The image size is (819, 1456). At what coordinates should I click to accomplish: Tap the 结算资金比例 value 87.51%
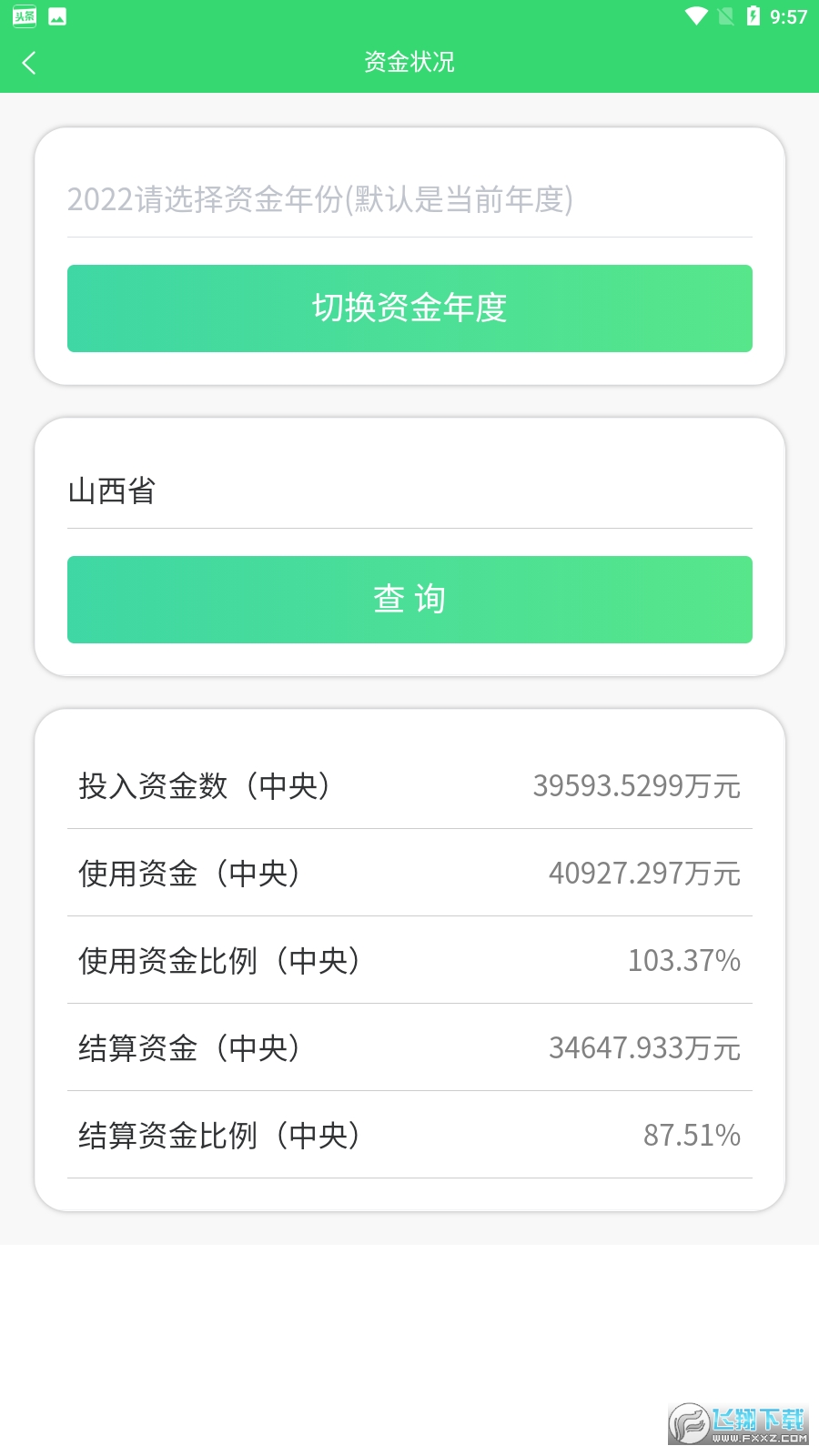691,1135
